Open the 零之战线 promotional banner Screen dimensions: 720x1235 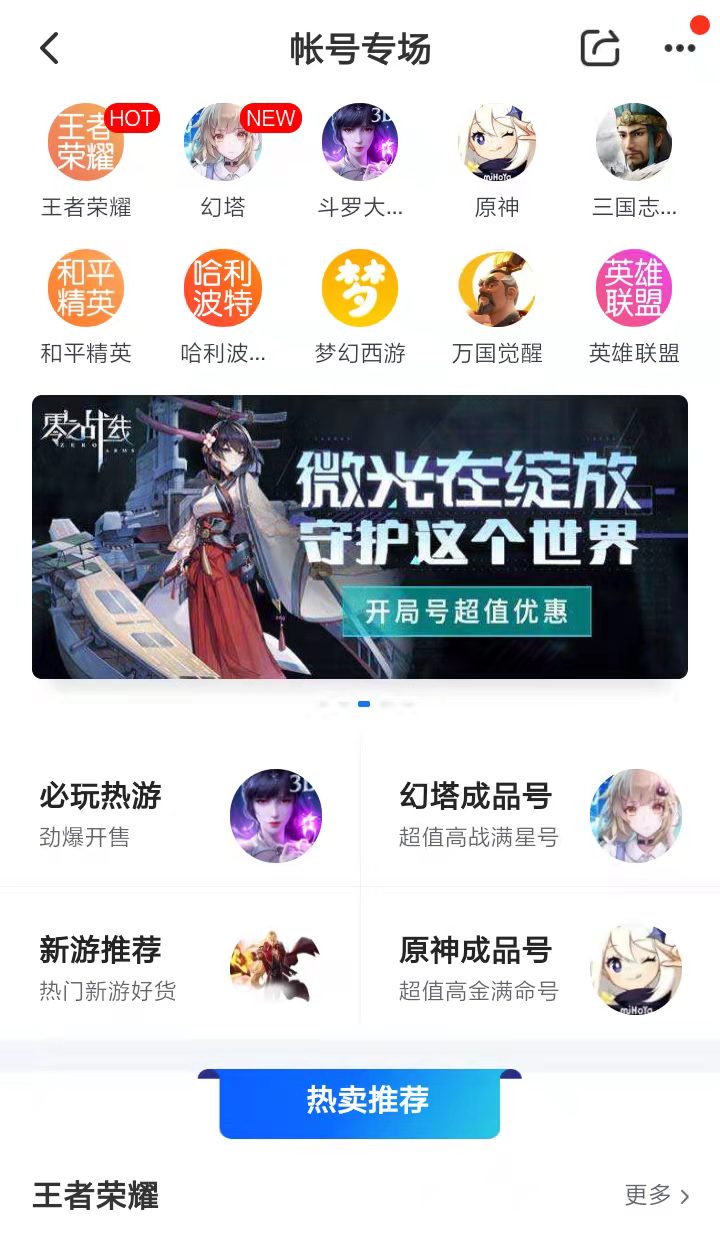pos(360,537)
